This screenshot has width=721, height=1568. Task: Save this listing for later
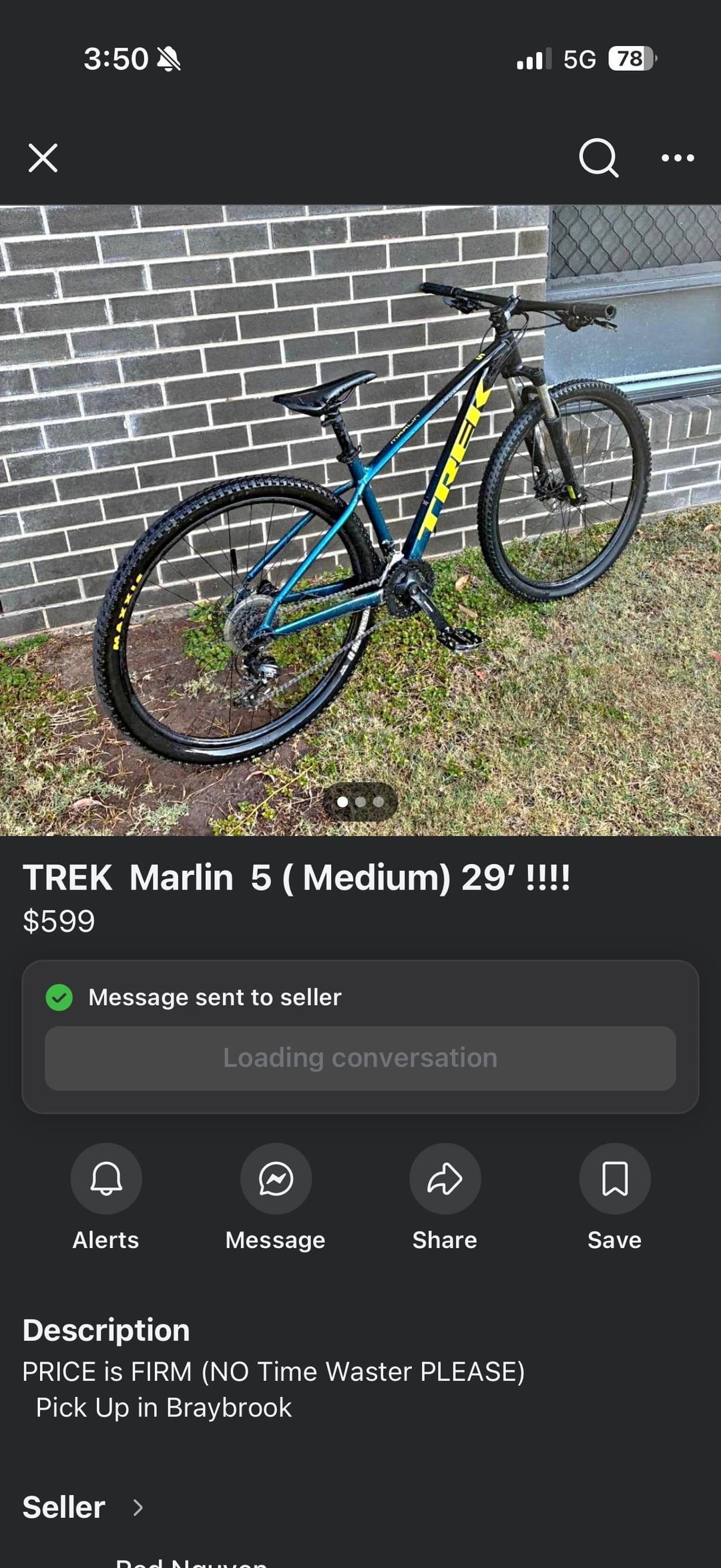click(x=614, y=1179)
